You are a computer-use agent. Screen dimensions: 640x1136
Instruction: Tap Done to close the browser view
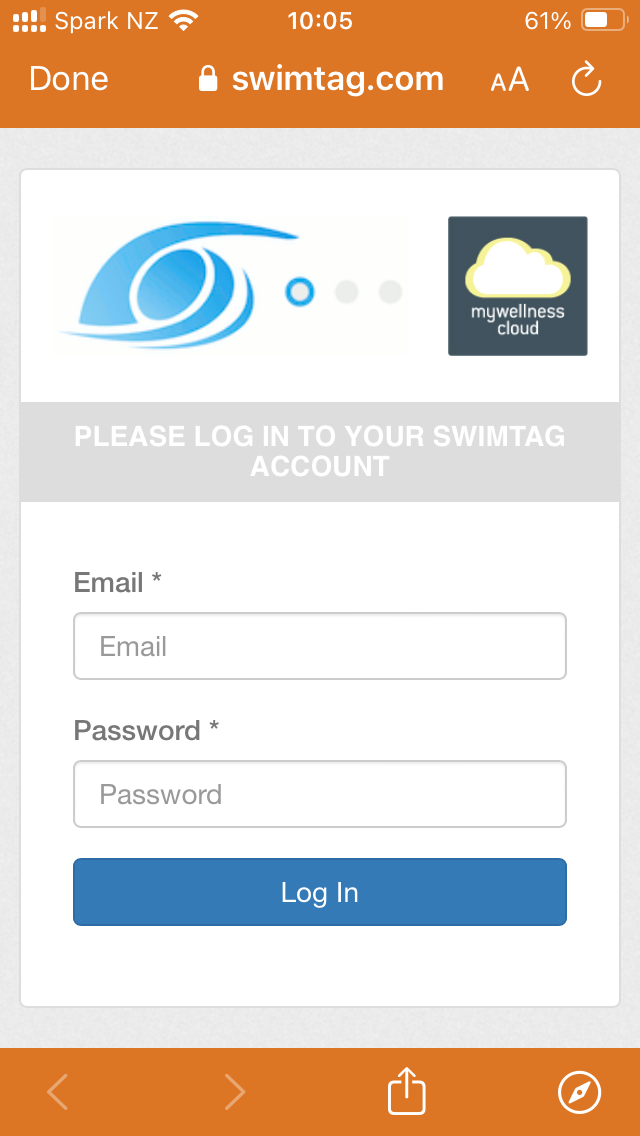point(69,79)
